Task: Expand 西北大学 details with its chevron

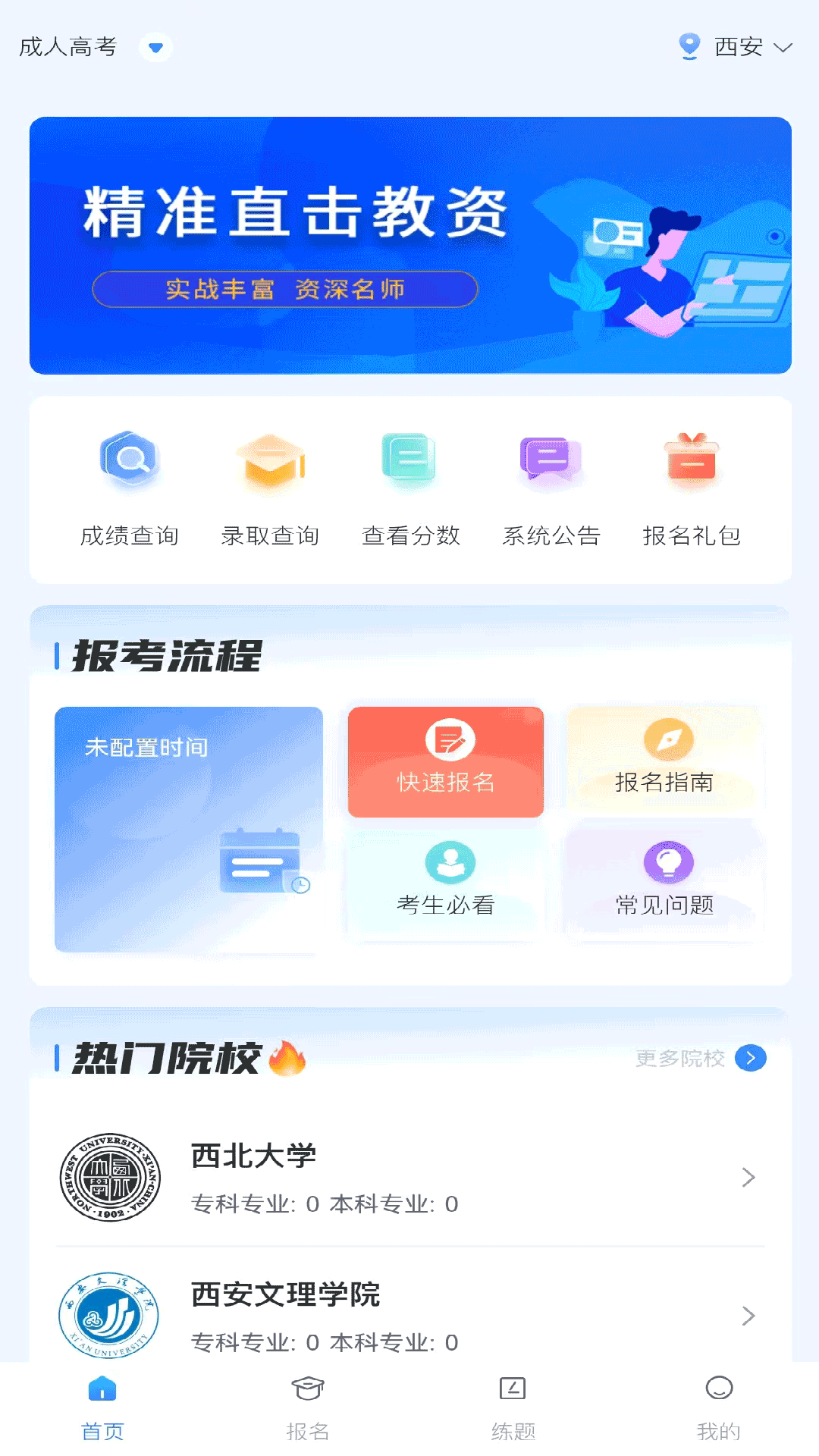Action: tap(748, 1177)
